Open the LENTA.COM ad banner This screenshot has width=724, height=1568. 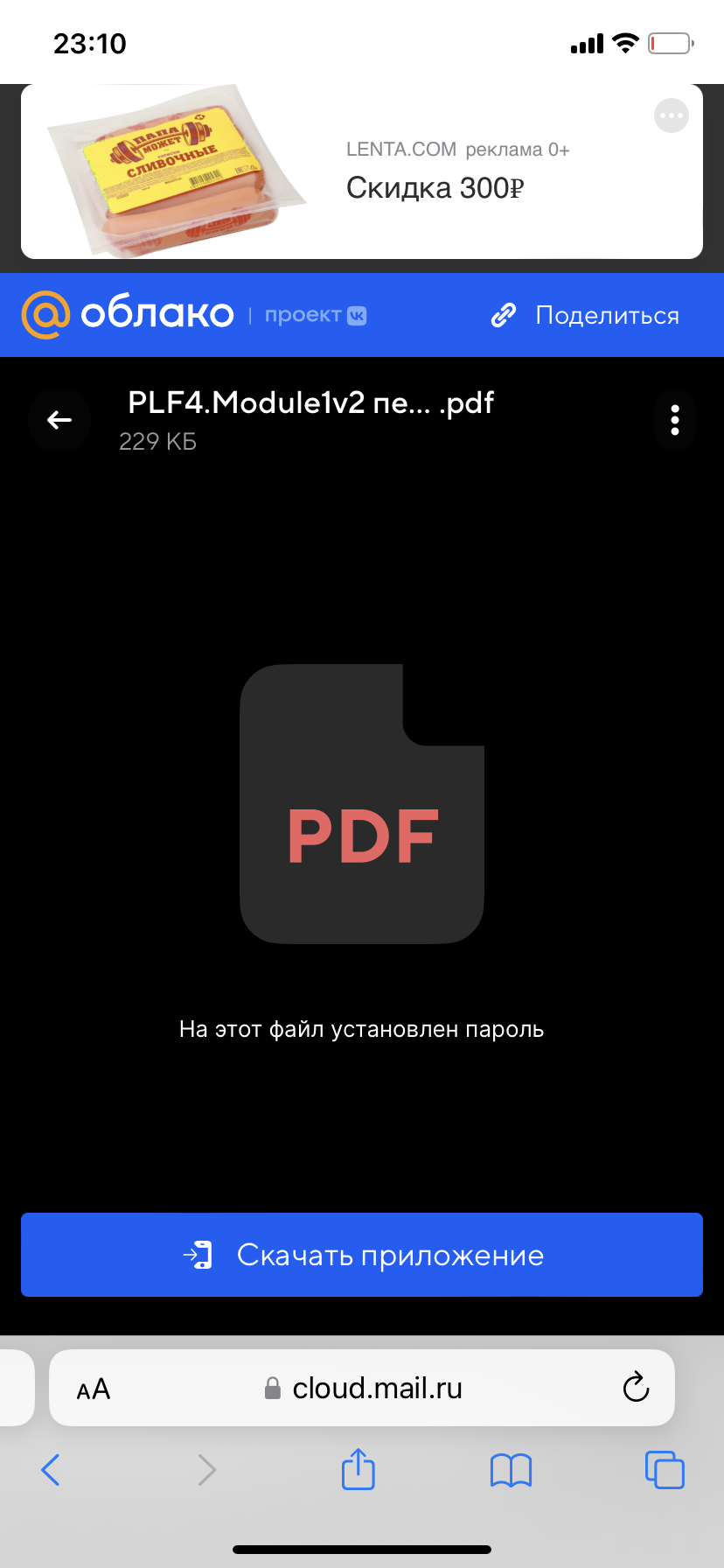[x=362, y=171]
